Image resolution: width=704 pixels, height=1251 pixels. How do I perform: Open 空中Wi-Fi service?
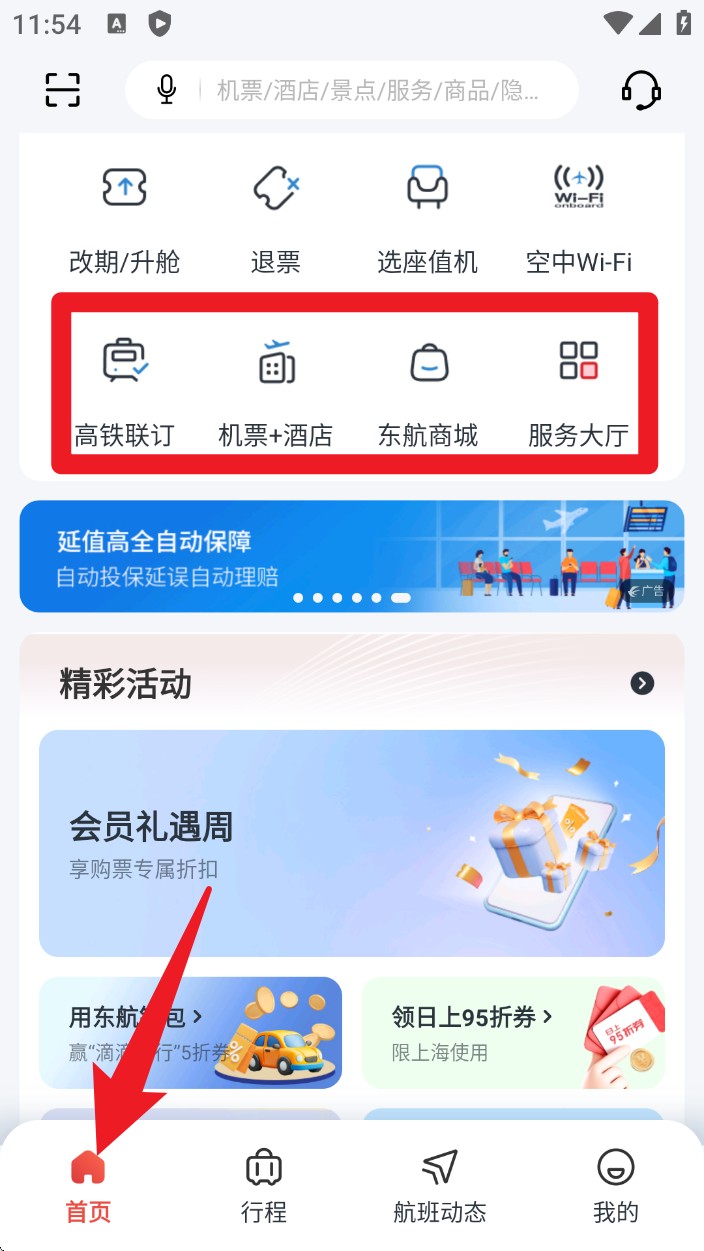[x=579, y=217]
